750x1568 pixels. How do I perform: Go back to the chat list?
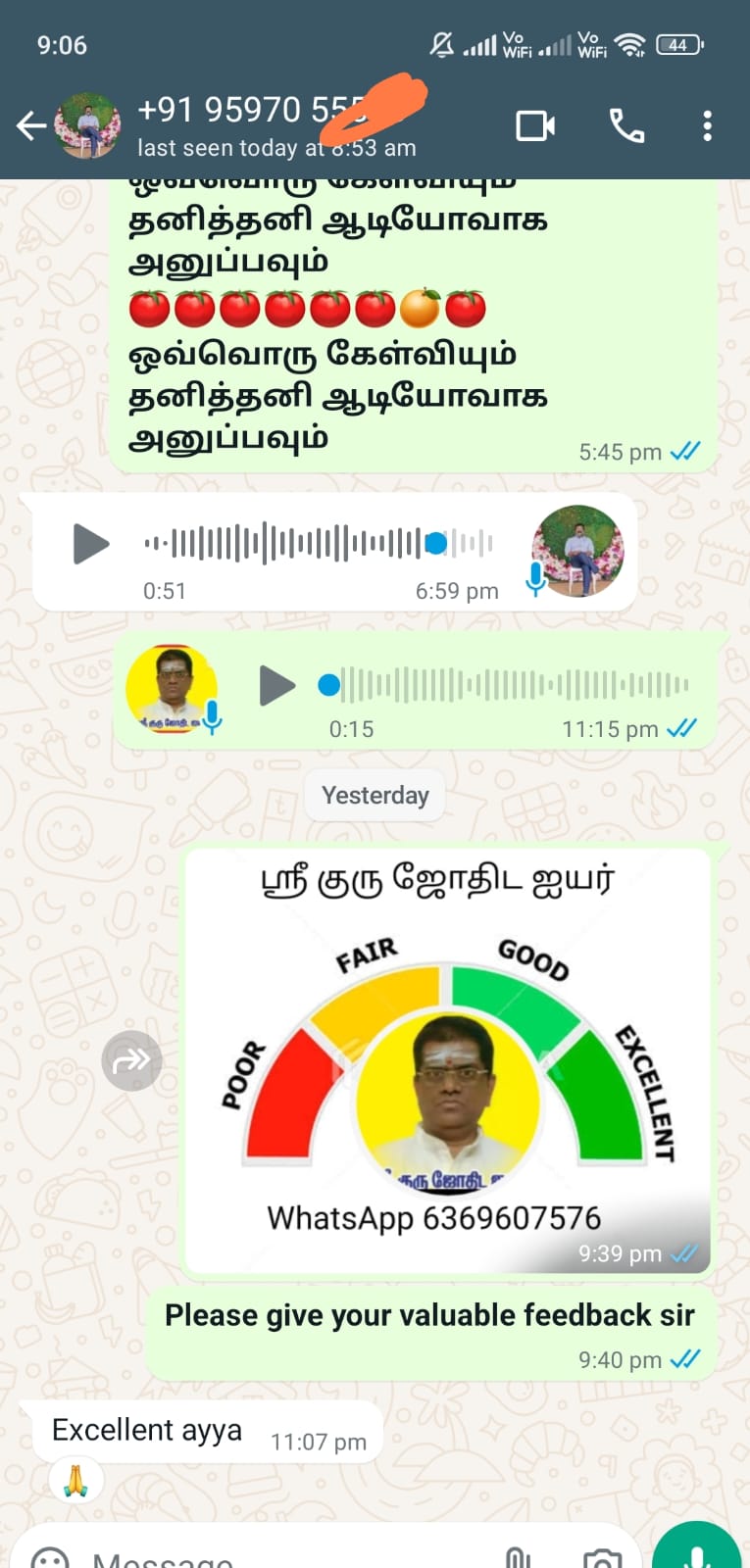(x=31, y=126)
